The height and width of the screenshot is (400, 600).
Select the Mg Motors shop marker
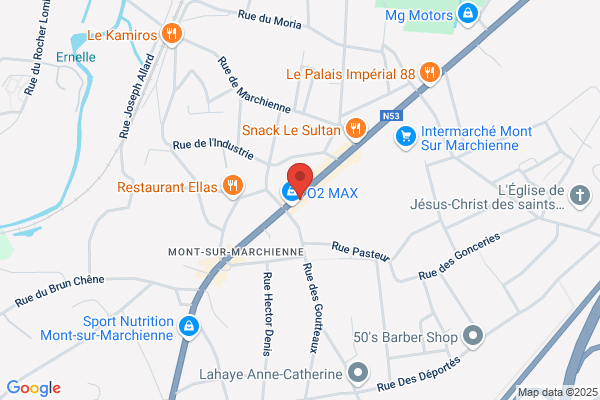468,14
